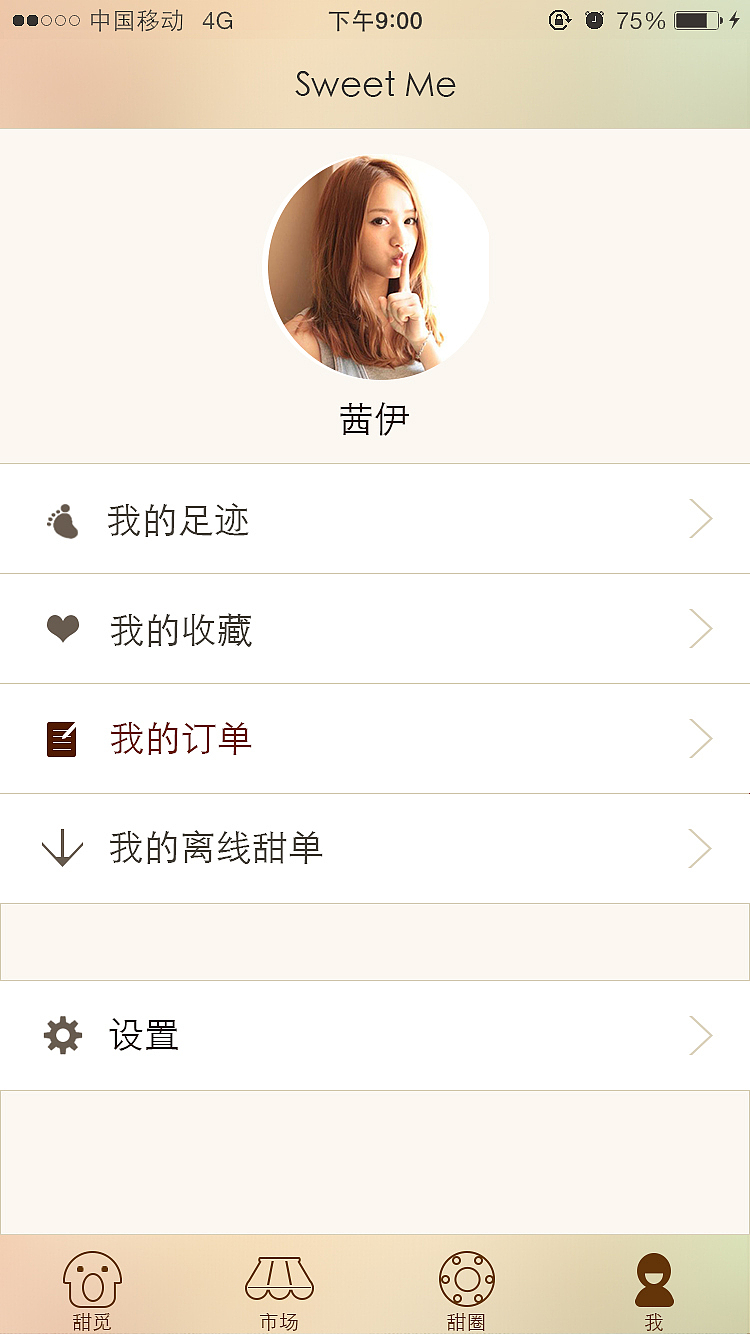Viewport: 750px width, 1334px height.
Task: Select the order list icon beside 我的订单
Action: coord(63,738)
